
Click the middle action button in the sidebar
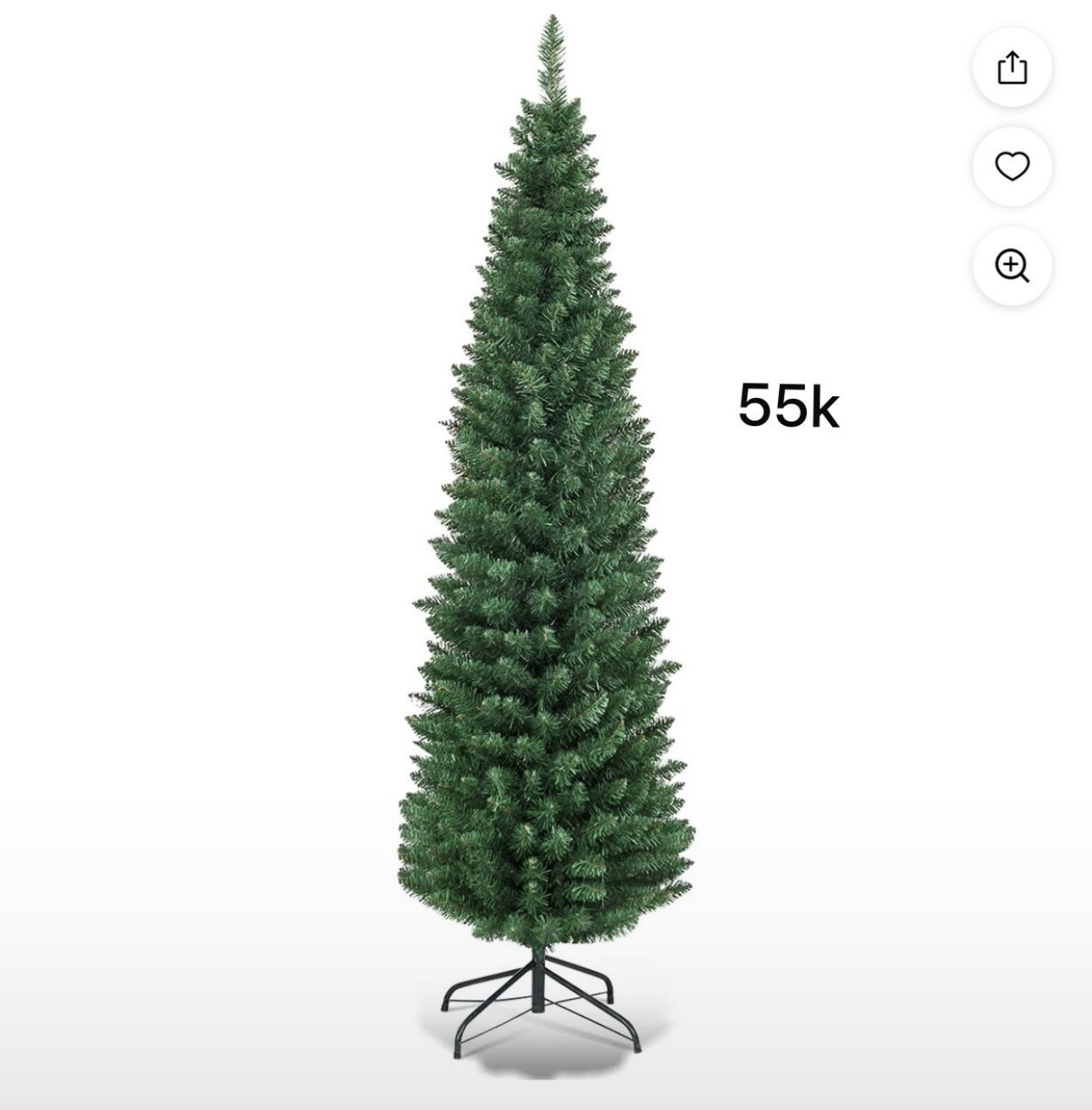click(1013, 168)
